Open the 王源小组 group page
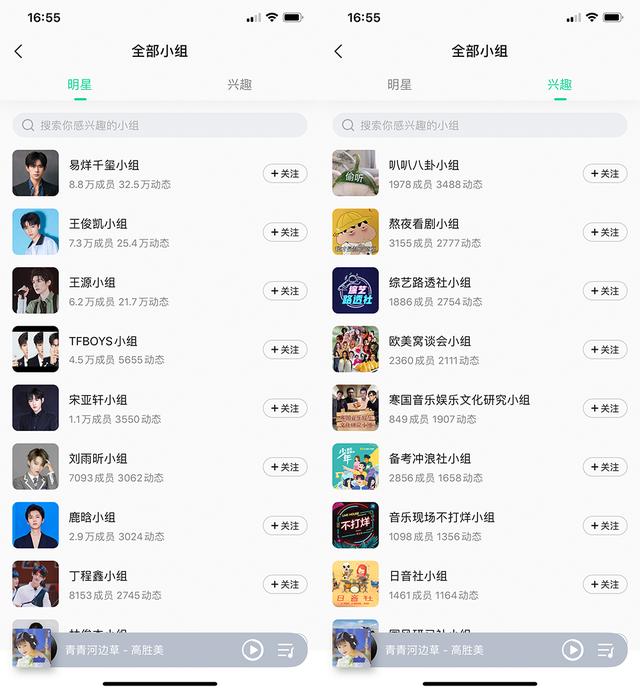 point(92,283)
